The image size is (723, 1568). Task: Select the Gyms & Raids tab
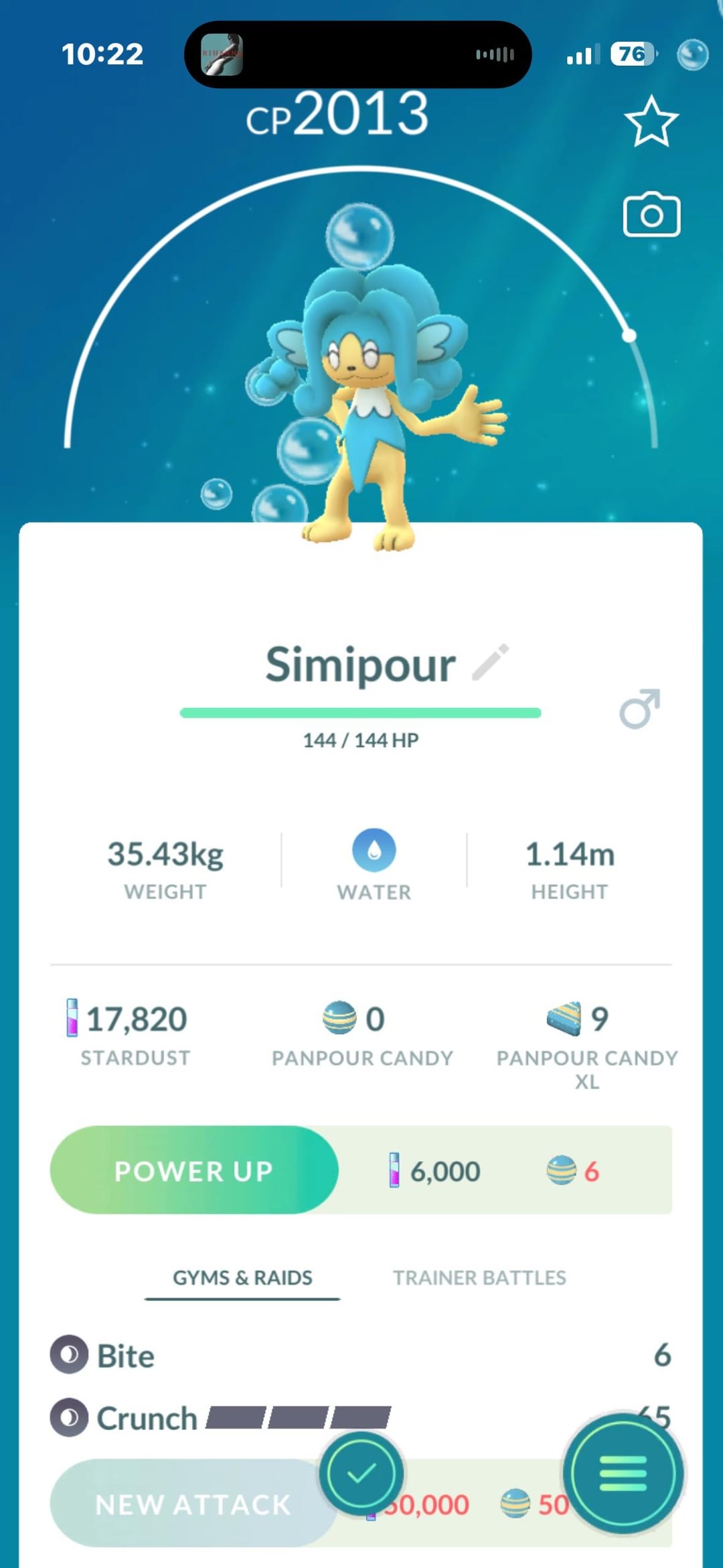(x=242, y=1277)
